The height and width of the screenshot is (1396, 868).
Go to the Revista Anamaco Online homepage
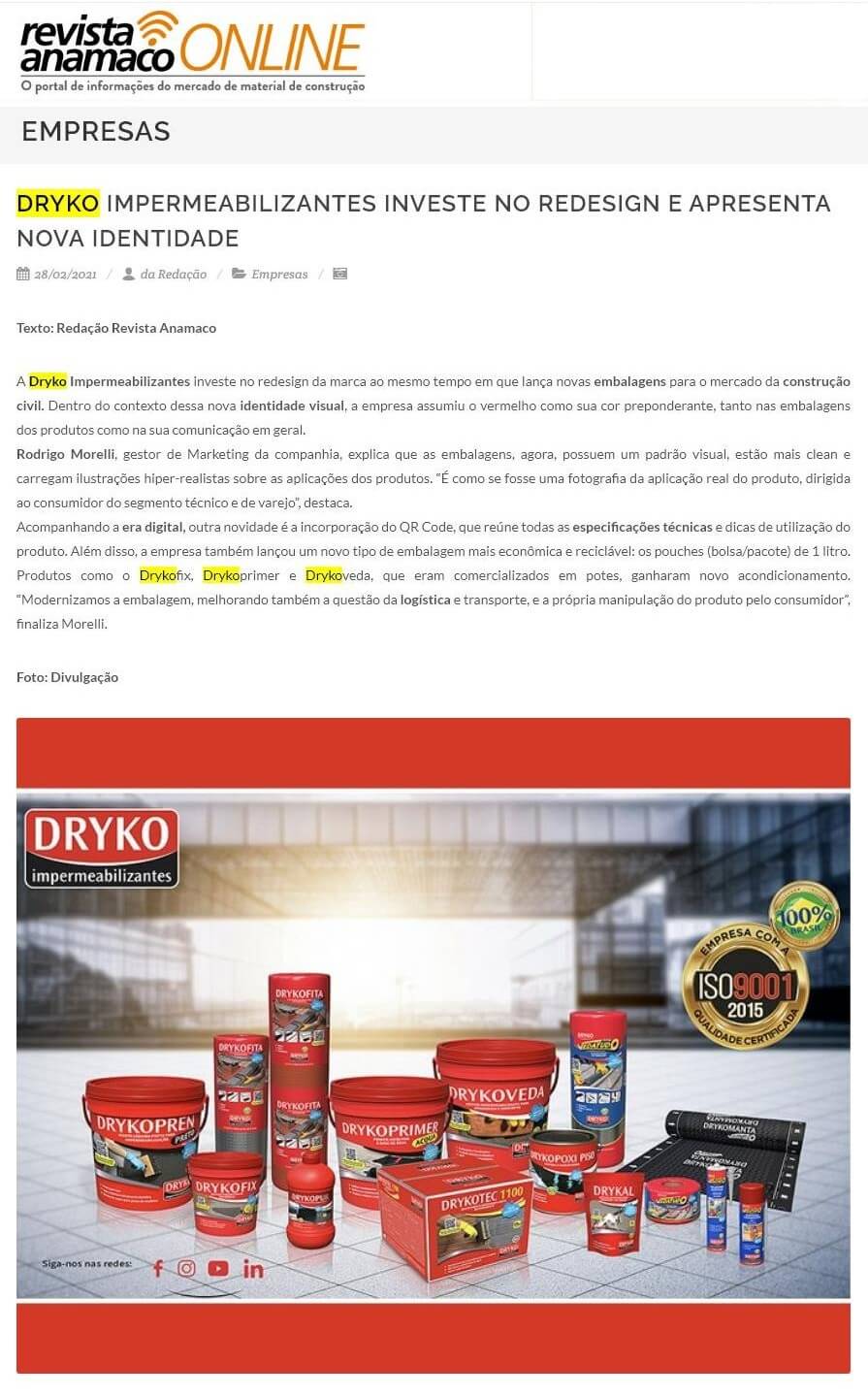tap(192, 52)
